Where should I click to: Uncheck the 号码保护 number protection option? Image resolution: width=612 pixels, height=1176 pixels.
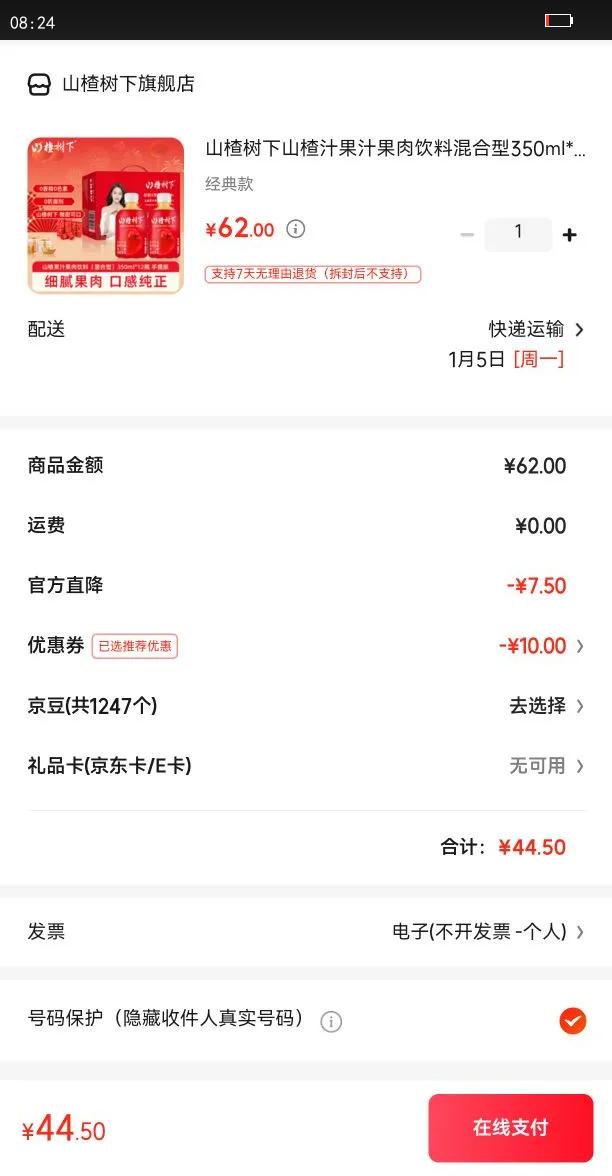572,1021
